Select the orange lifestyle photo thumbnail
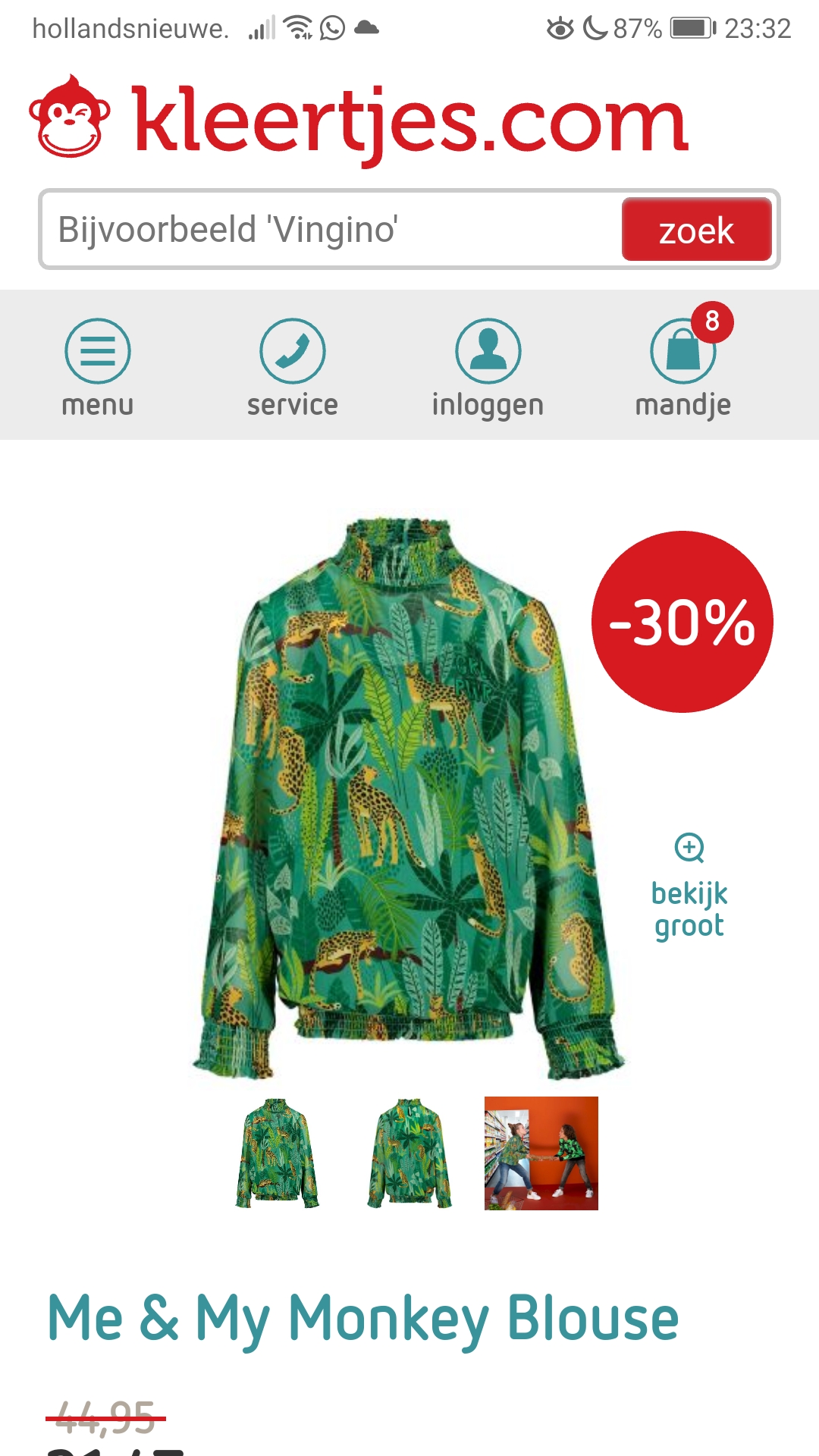Screen dimensions: 819x1456 point(541,1153)
